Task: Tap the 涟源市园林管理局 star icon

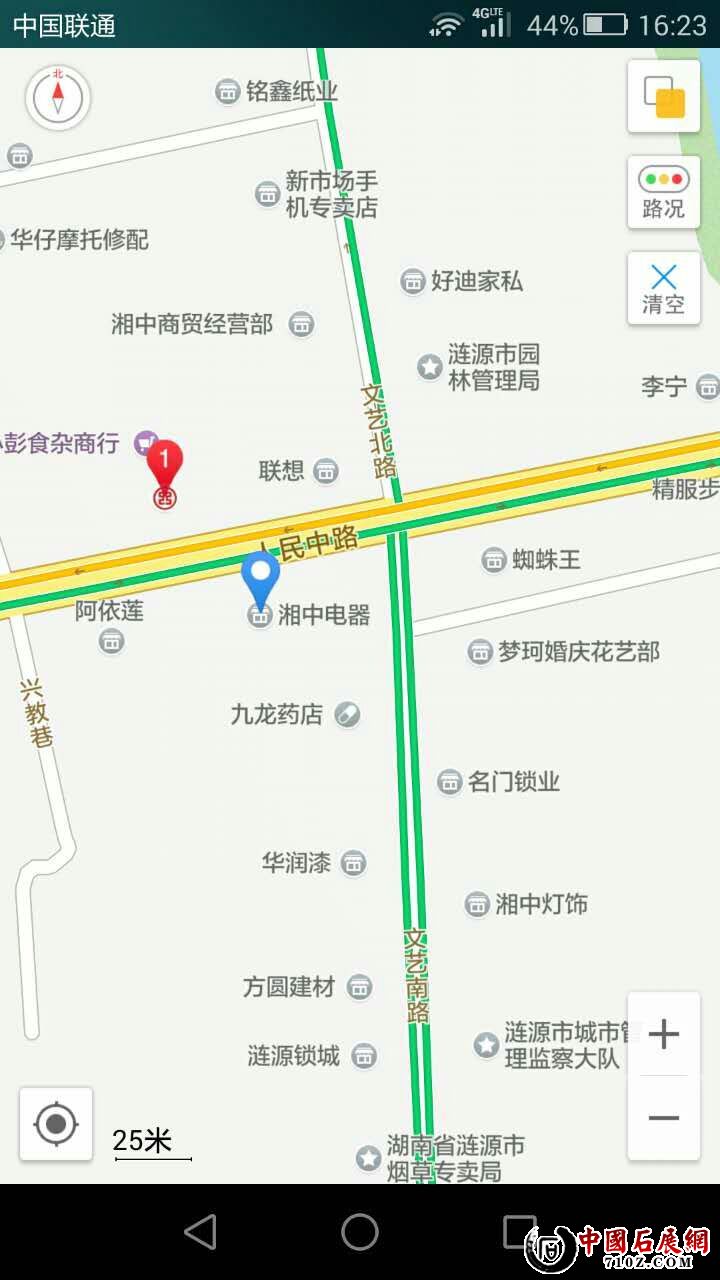Action: pyautogui.click(x=427, y=366)
